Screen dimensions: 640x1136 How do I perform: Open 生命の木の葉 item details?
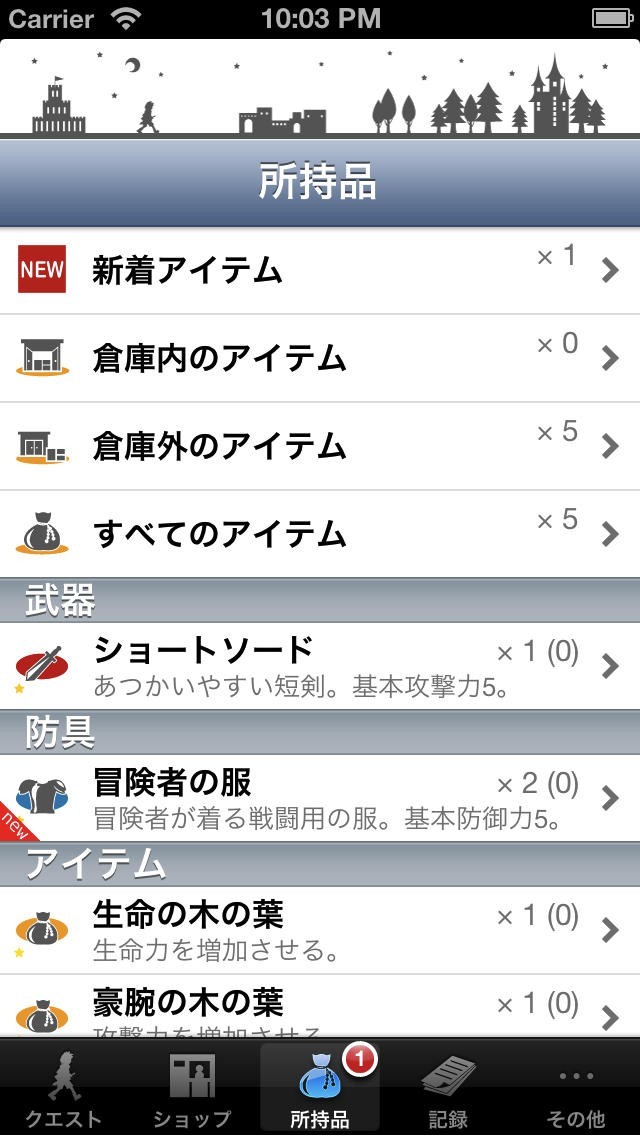[x=320, y=929]
